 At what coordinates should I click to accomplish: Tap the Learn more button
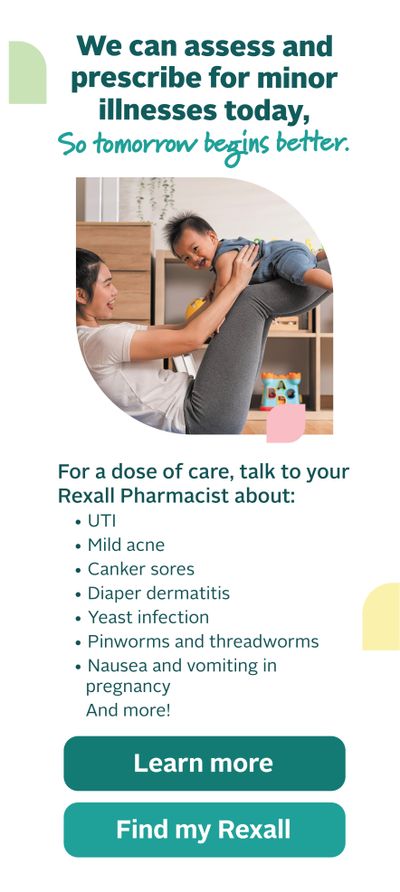pyautogui.click(x=204, y=763)
